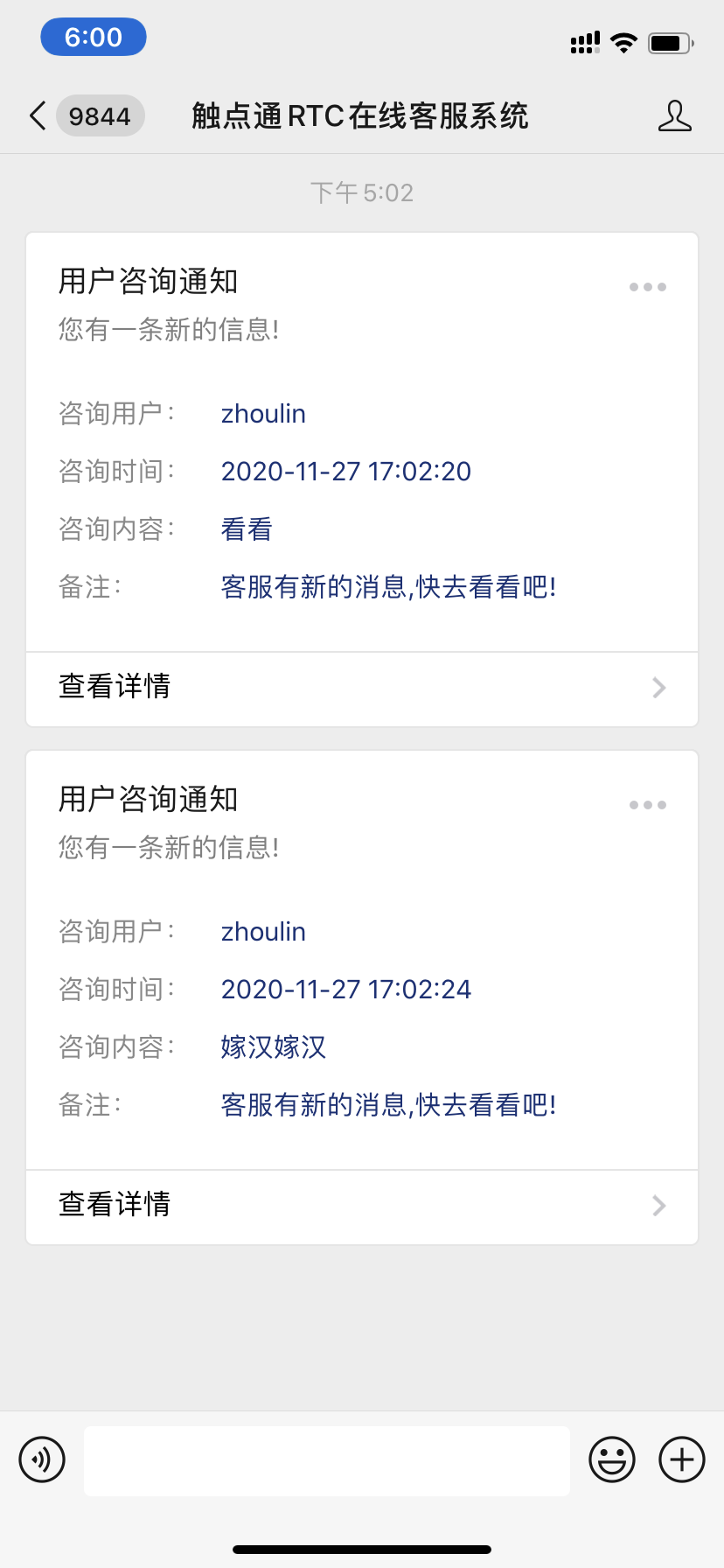Open the plus attachments menu

click(x=682, y=1459)
